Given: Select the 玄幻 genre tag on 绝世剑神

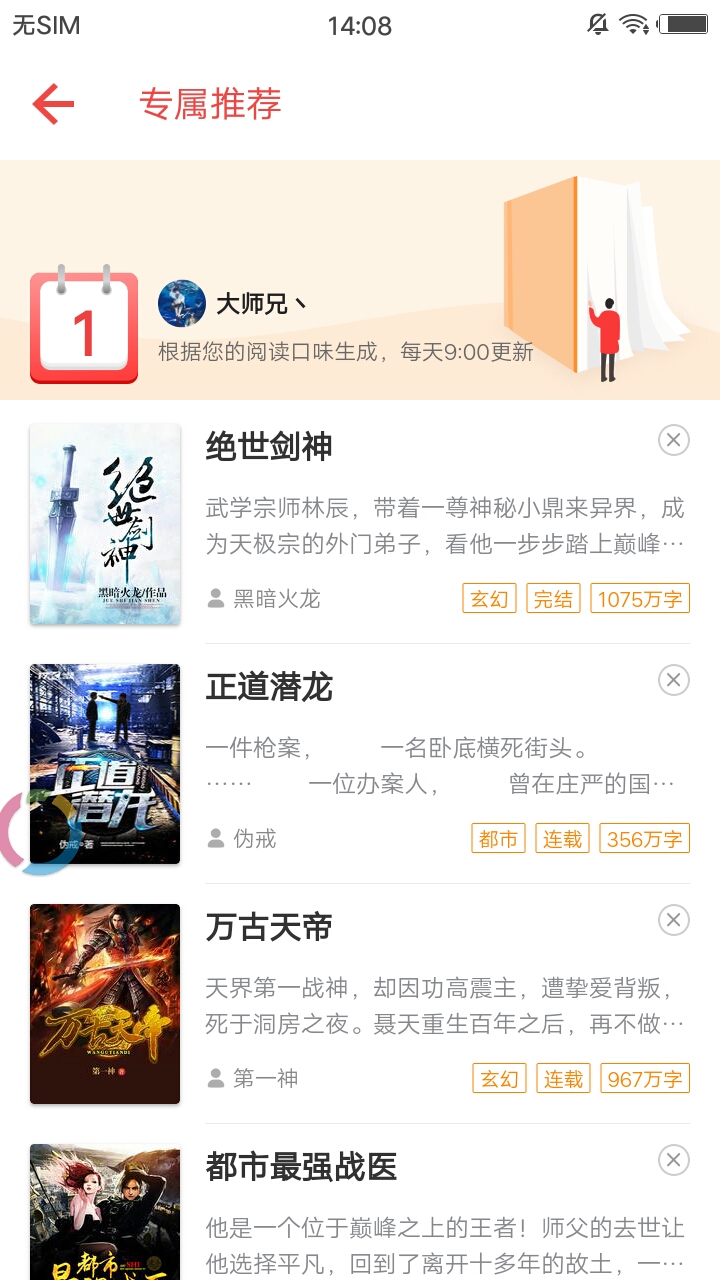Looking at the screenshot, I should (489, 598).
